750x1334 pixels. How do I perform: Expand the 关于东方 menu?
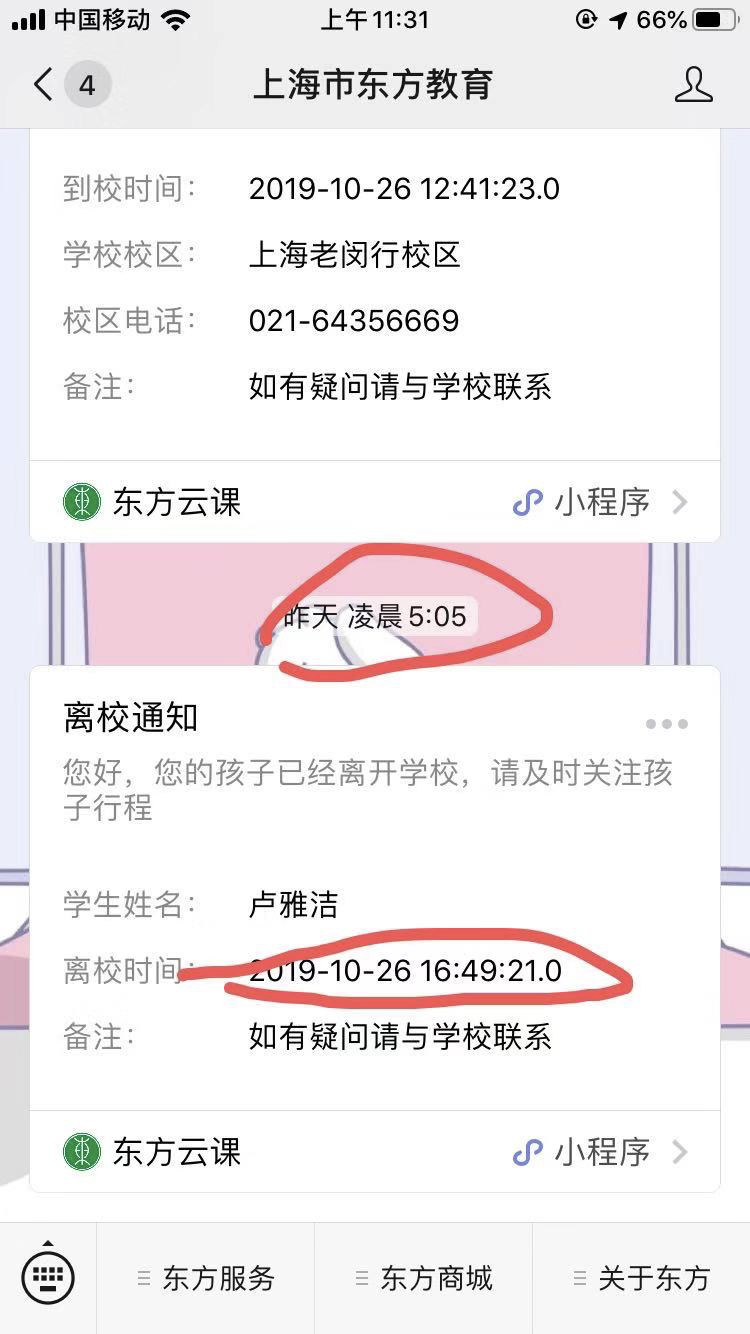click(x=642, y=1278)
